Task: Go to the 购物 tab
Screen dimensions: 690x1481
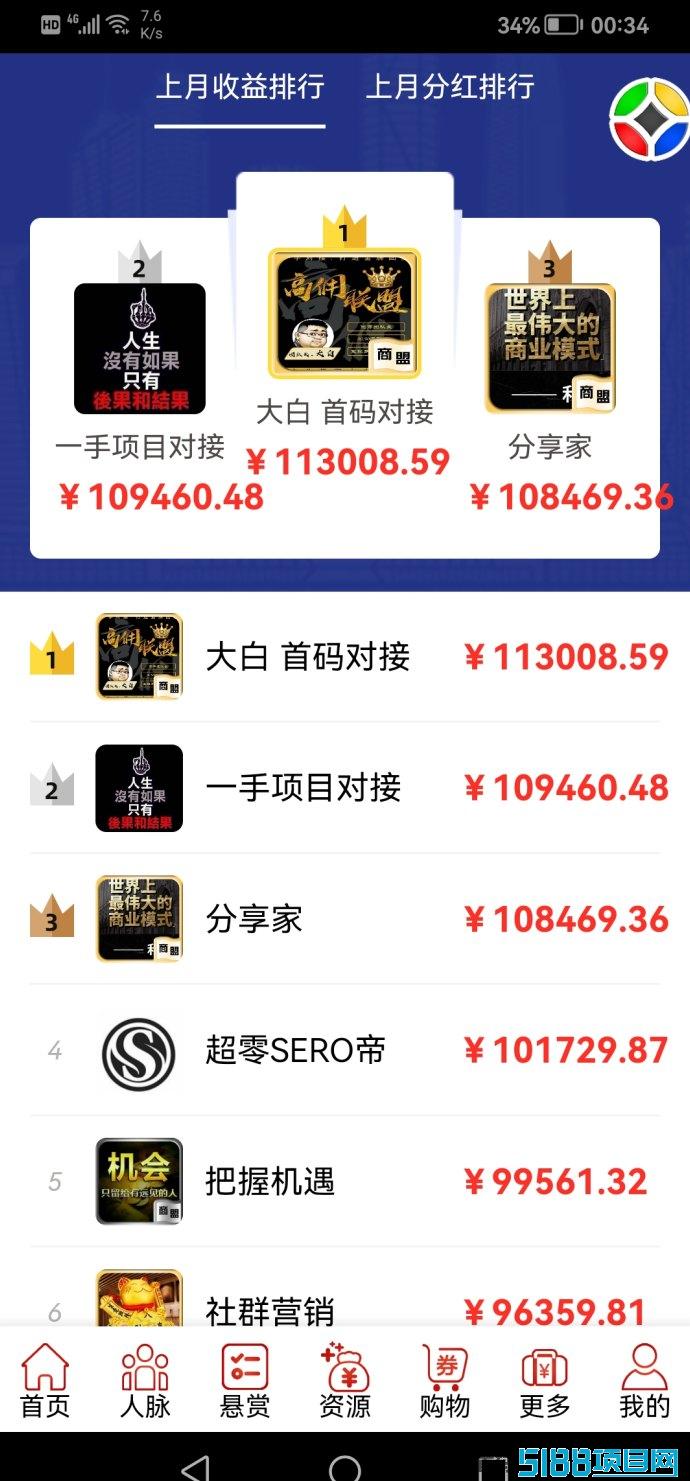Action: point(445,1381)
